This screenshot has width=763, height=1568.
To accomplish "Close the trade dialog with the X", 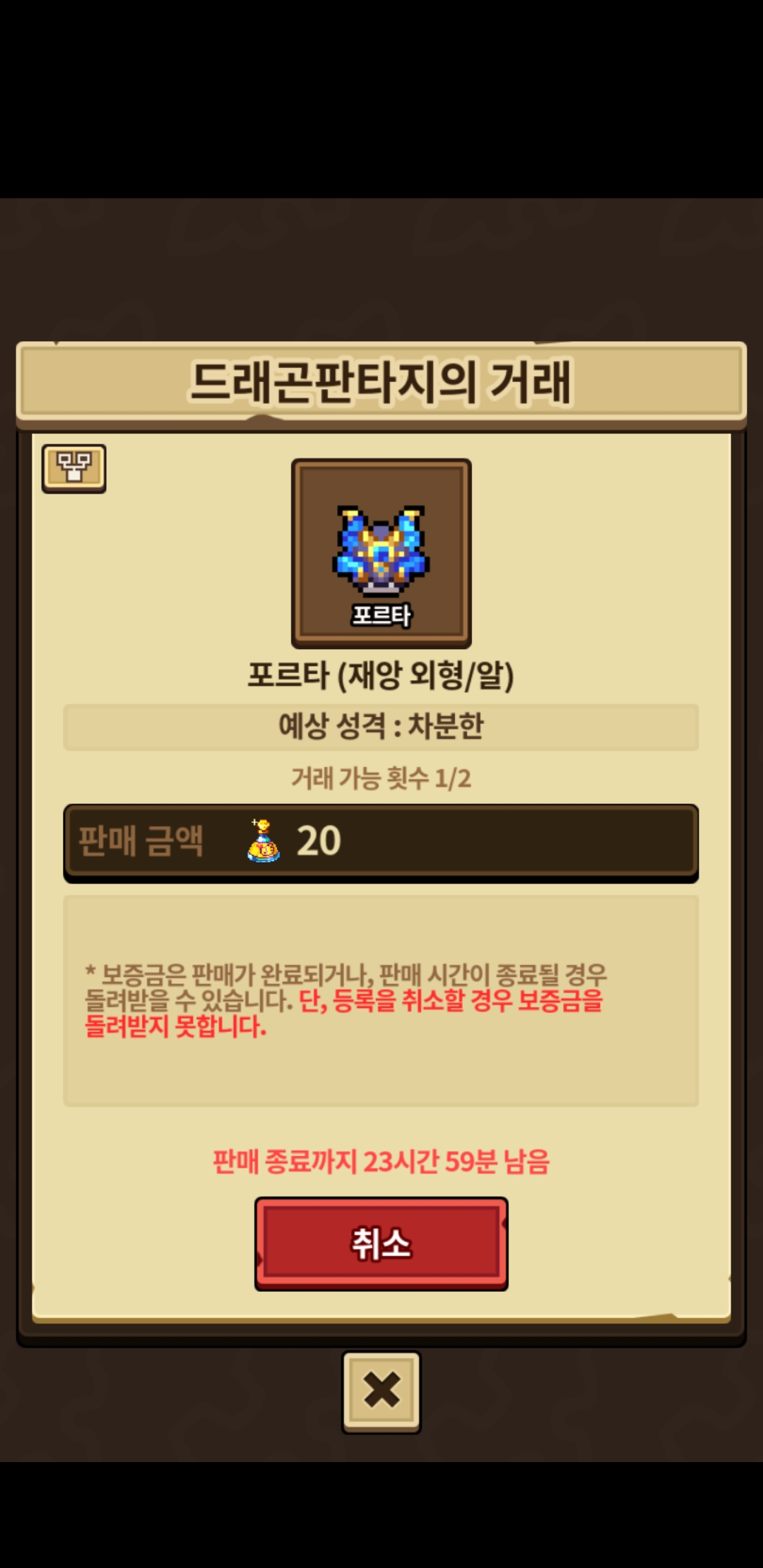I will click(x=381, y=1392).
